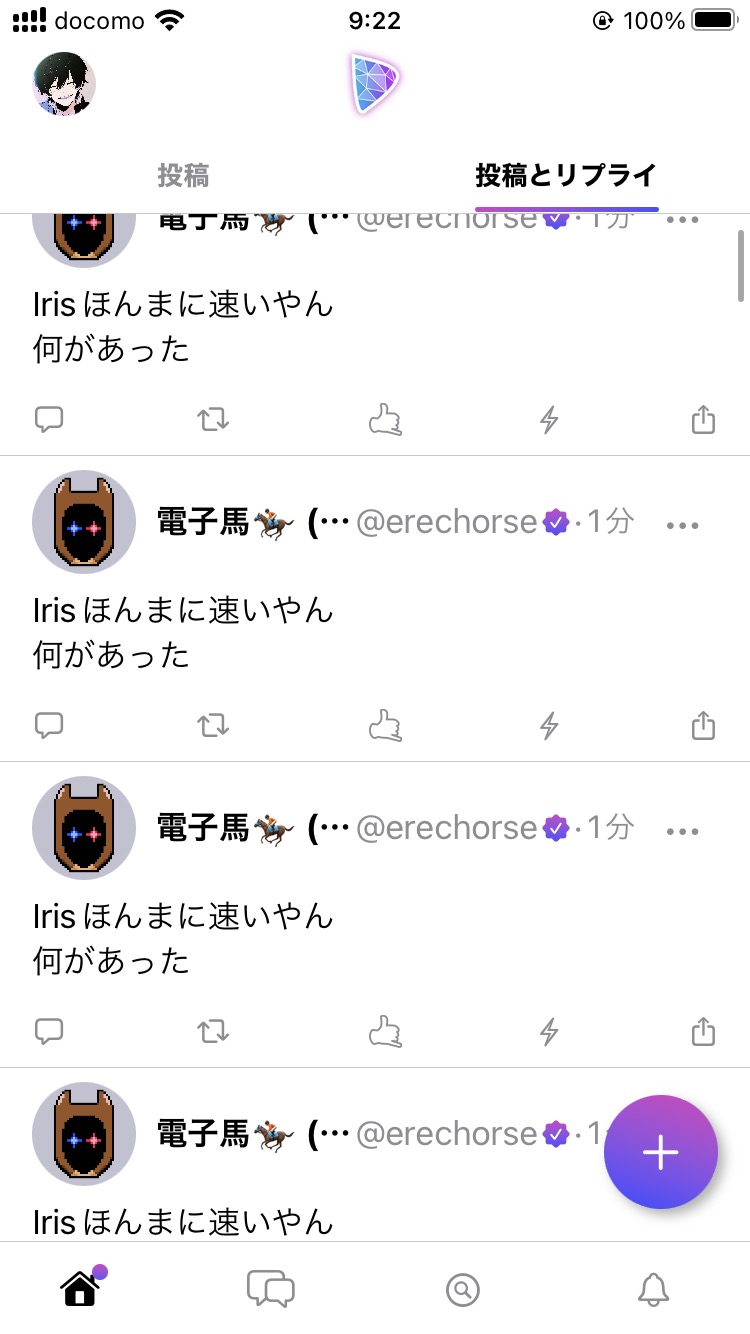Go to the home feed tab
The width and height of the screenshot is (750, 1334).
point(80,1290)
